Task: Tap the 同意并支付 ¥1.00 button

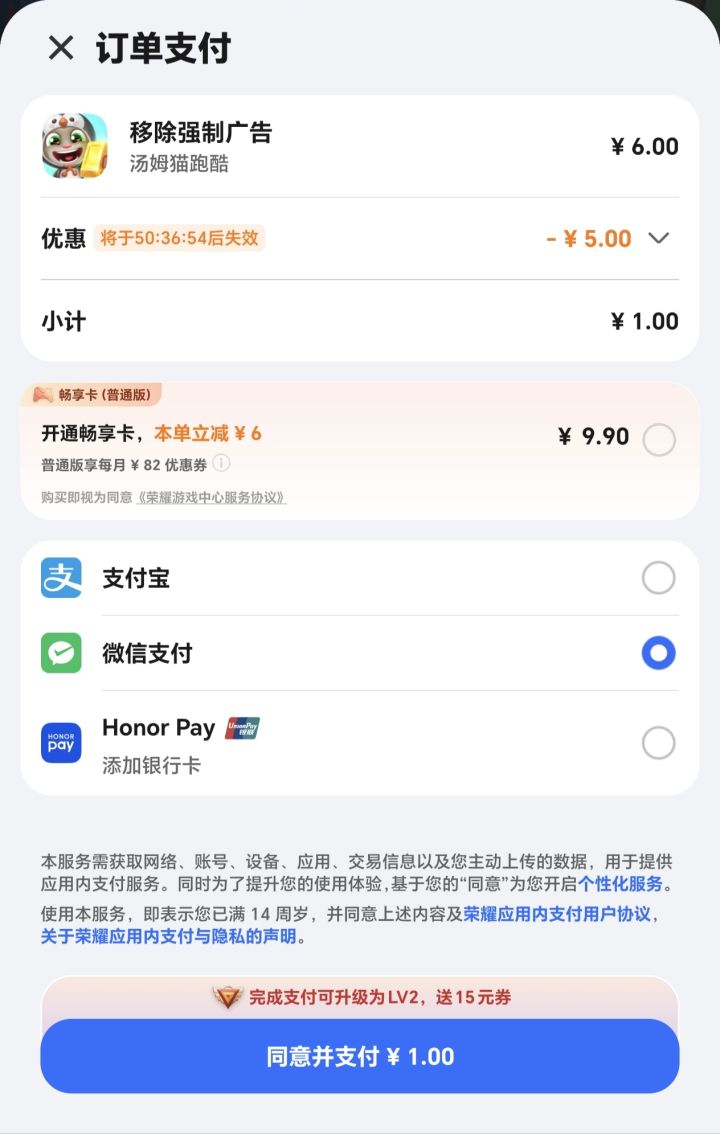Action: tap(360, 1056)
